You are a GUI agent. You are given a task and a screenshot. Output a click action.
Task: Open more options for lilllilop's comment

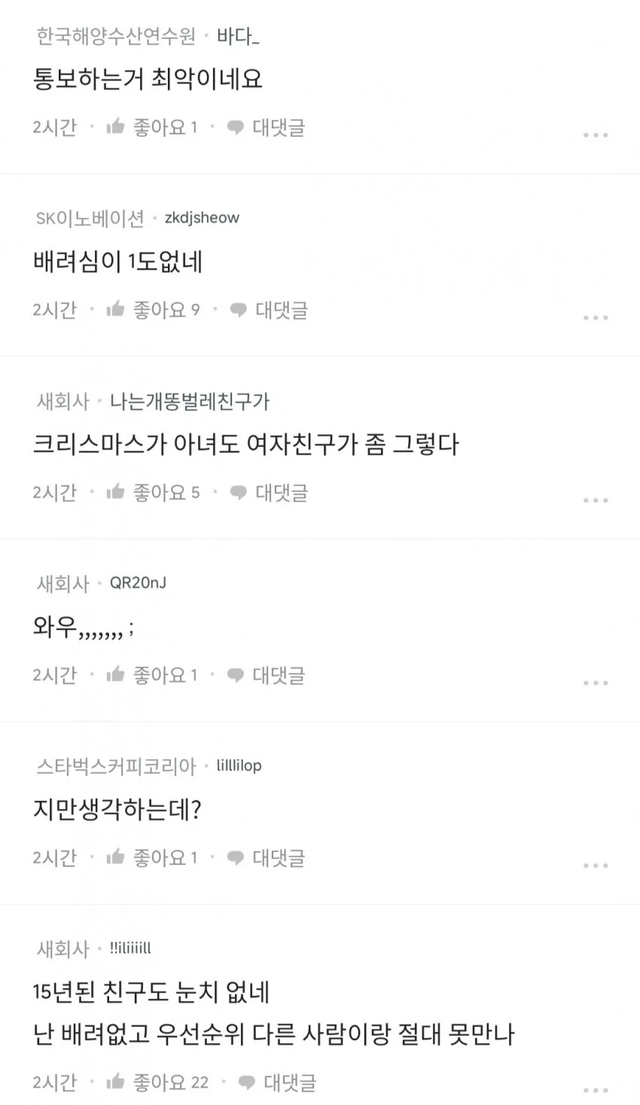tap(596, 865)
